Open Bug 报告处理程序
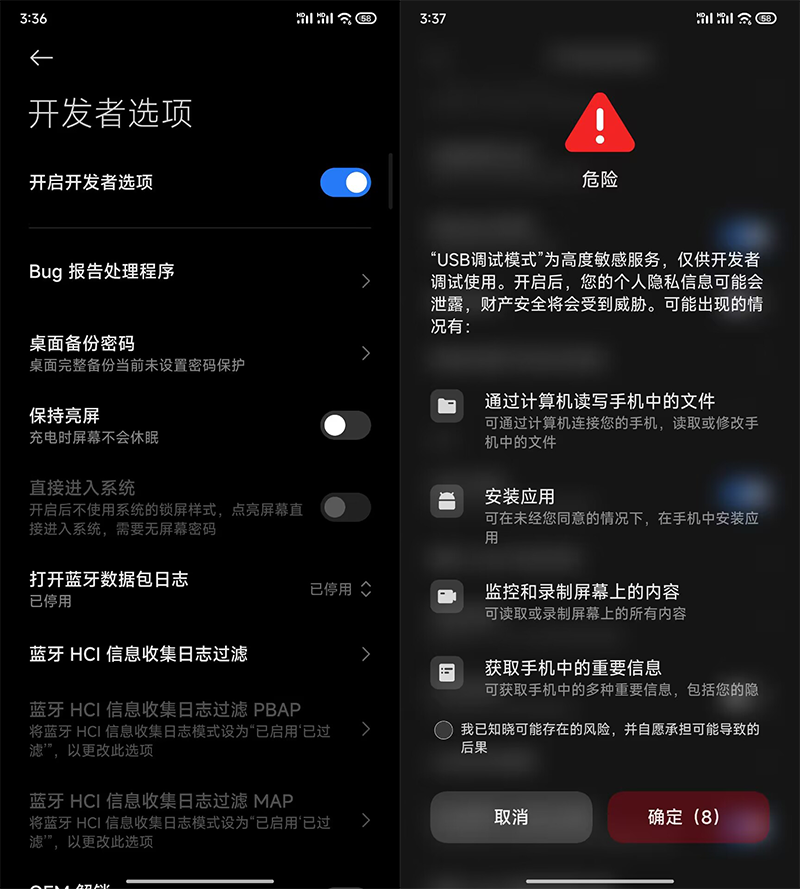Viewport: 800px width, 889px height. pos(200,272)
